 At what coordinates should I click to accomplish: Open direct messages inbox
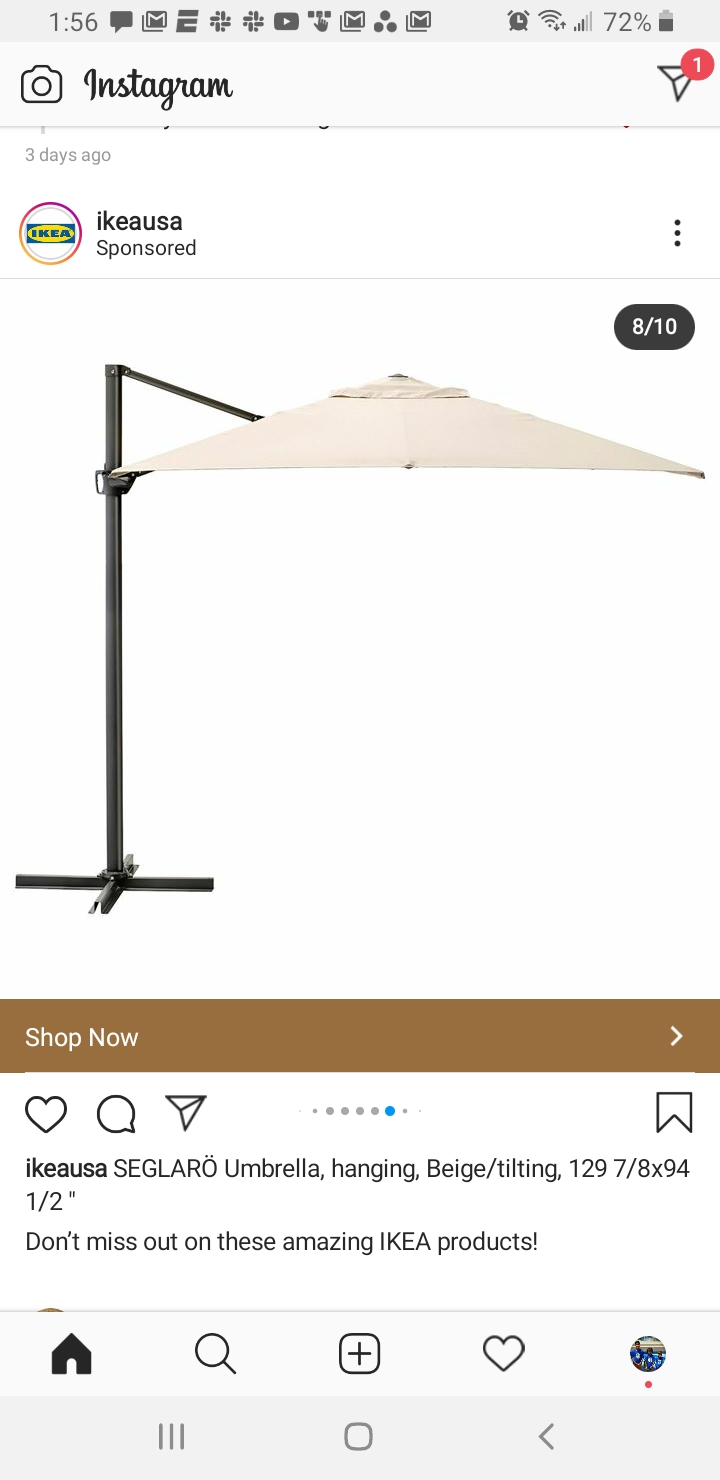[677, 82]
